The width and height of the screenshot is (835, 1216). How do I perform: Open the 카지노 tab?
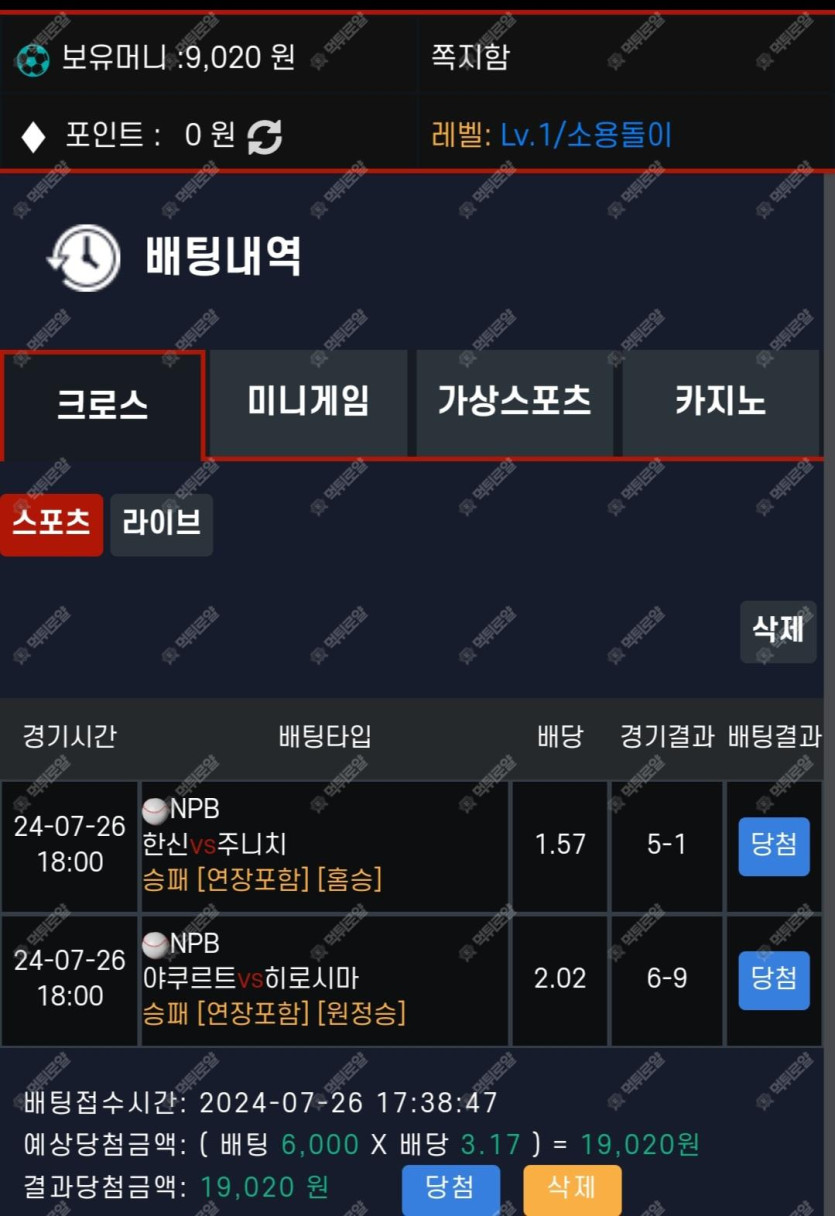click(720, 402)
